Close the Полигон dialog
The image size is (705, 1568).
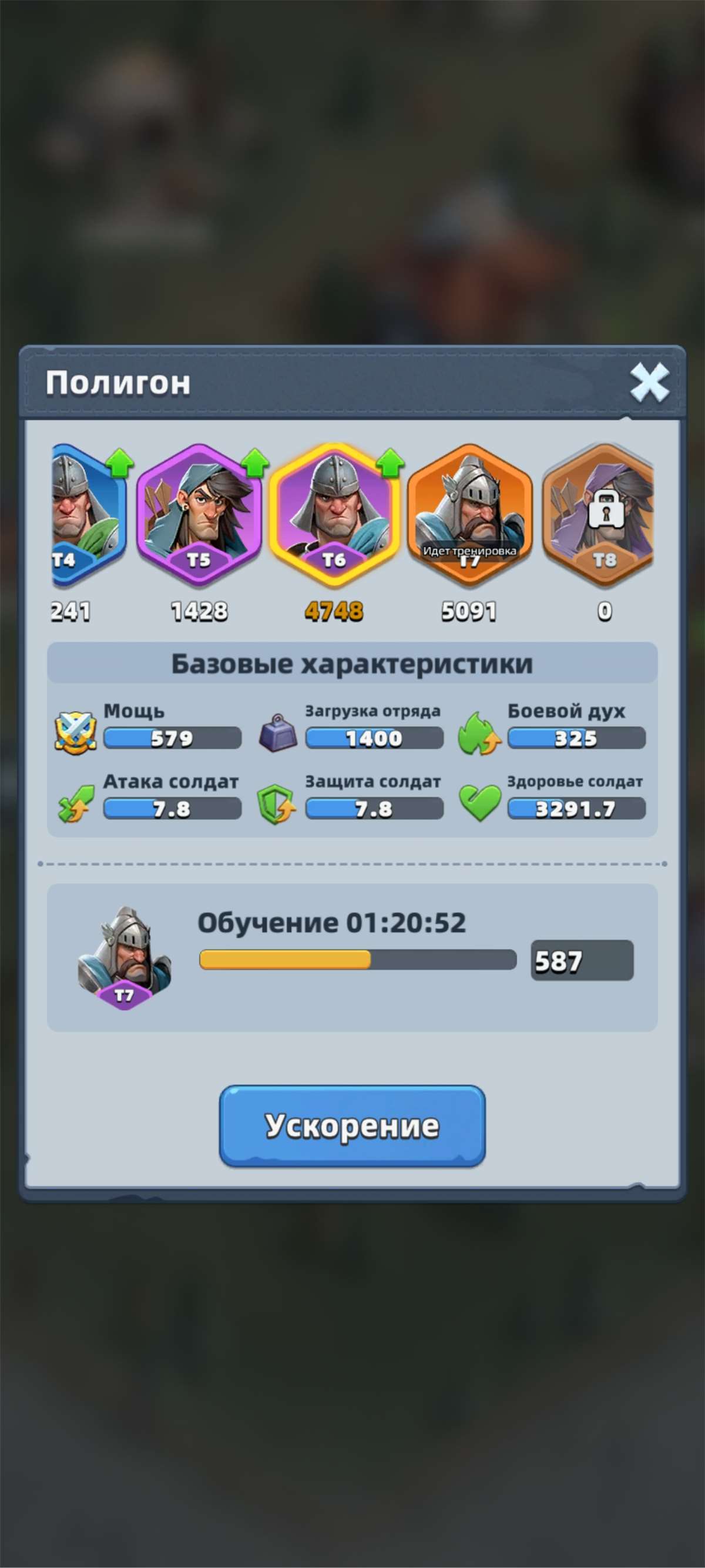tap(649, 383)
